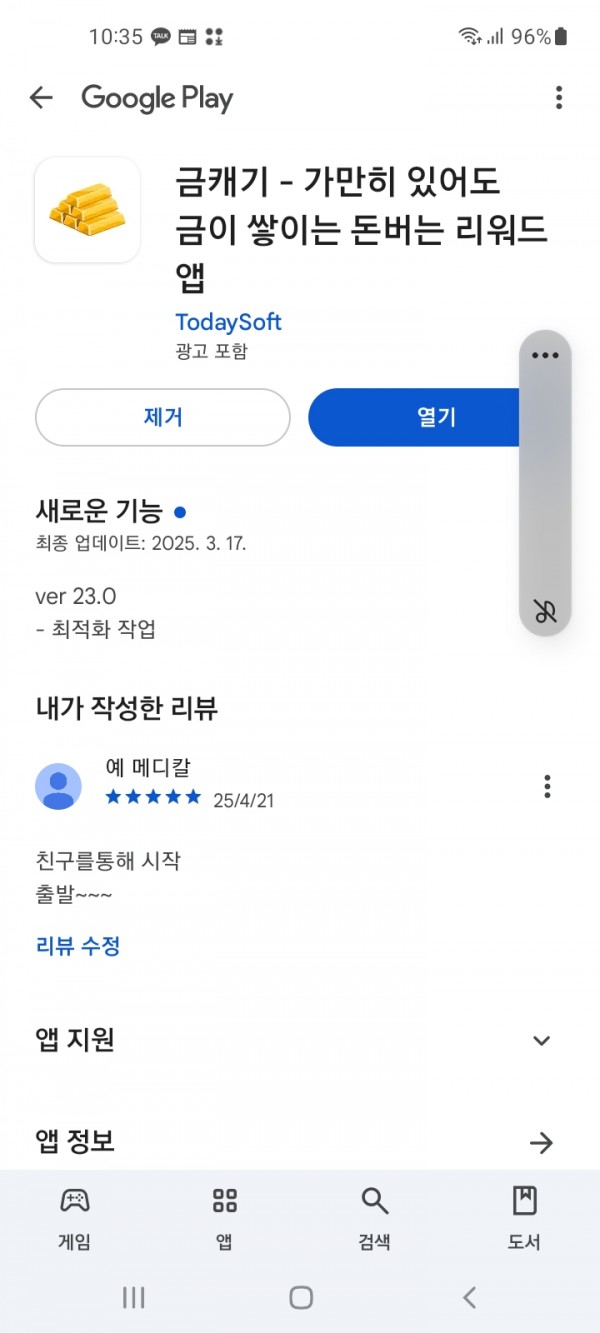Image resolution: width=600 pixels, height=1333 pixels.
Task: Open the TodaySoft developer page
Action: pos(228,322)
